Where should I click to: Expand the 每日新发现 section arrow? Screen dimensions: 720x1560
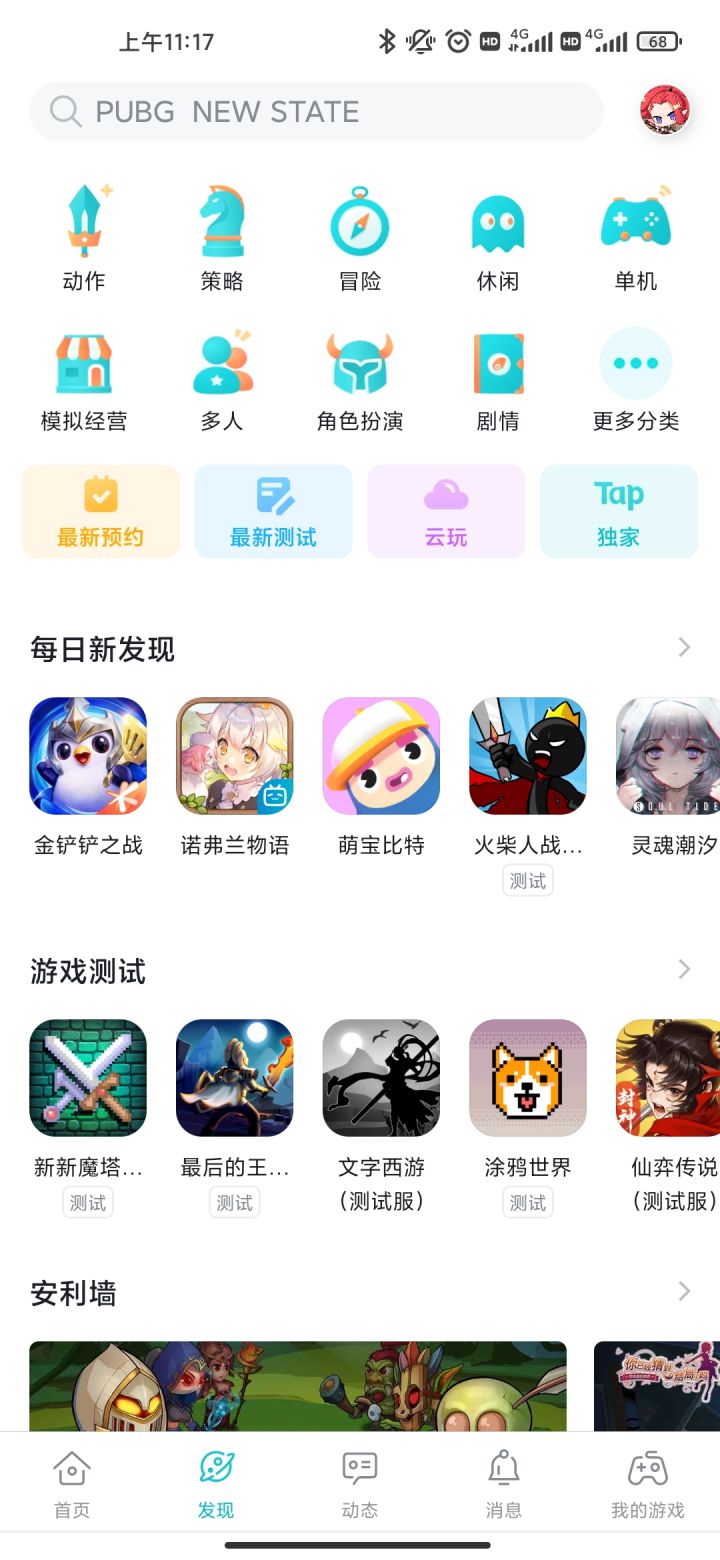coord(683,647)
